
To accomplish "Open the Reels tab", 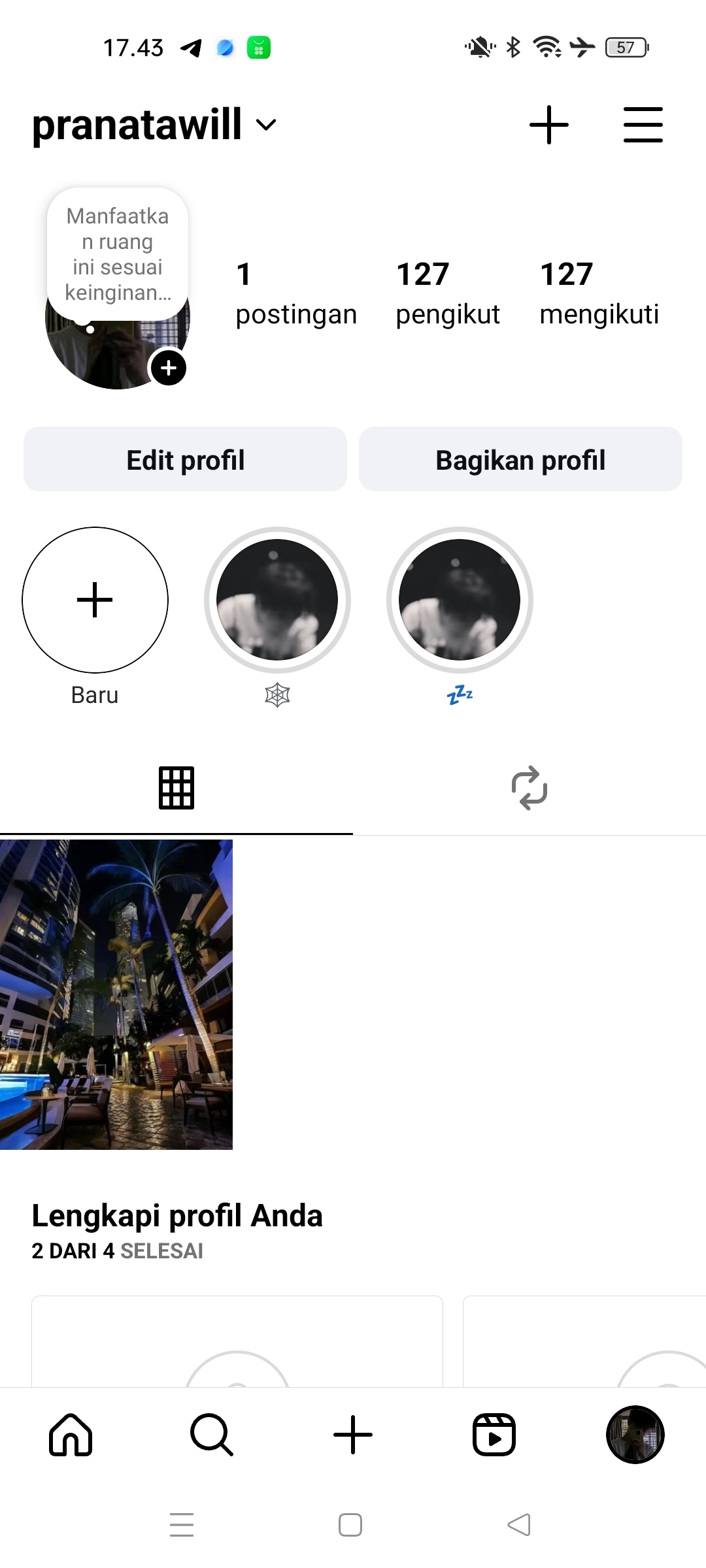I will tap(494, 1435).
